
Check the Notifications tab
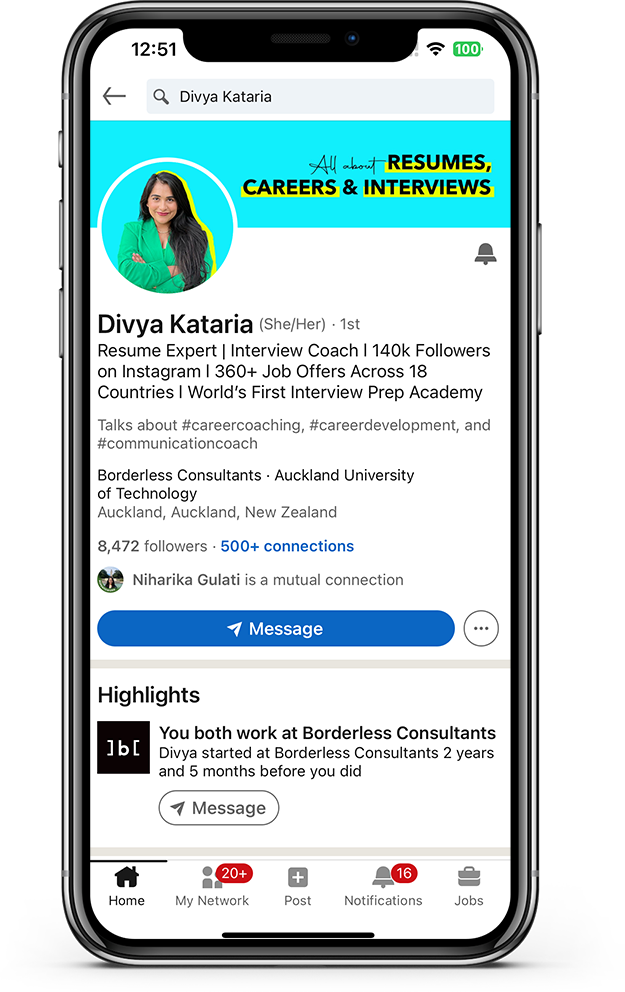click(384, 886)
